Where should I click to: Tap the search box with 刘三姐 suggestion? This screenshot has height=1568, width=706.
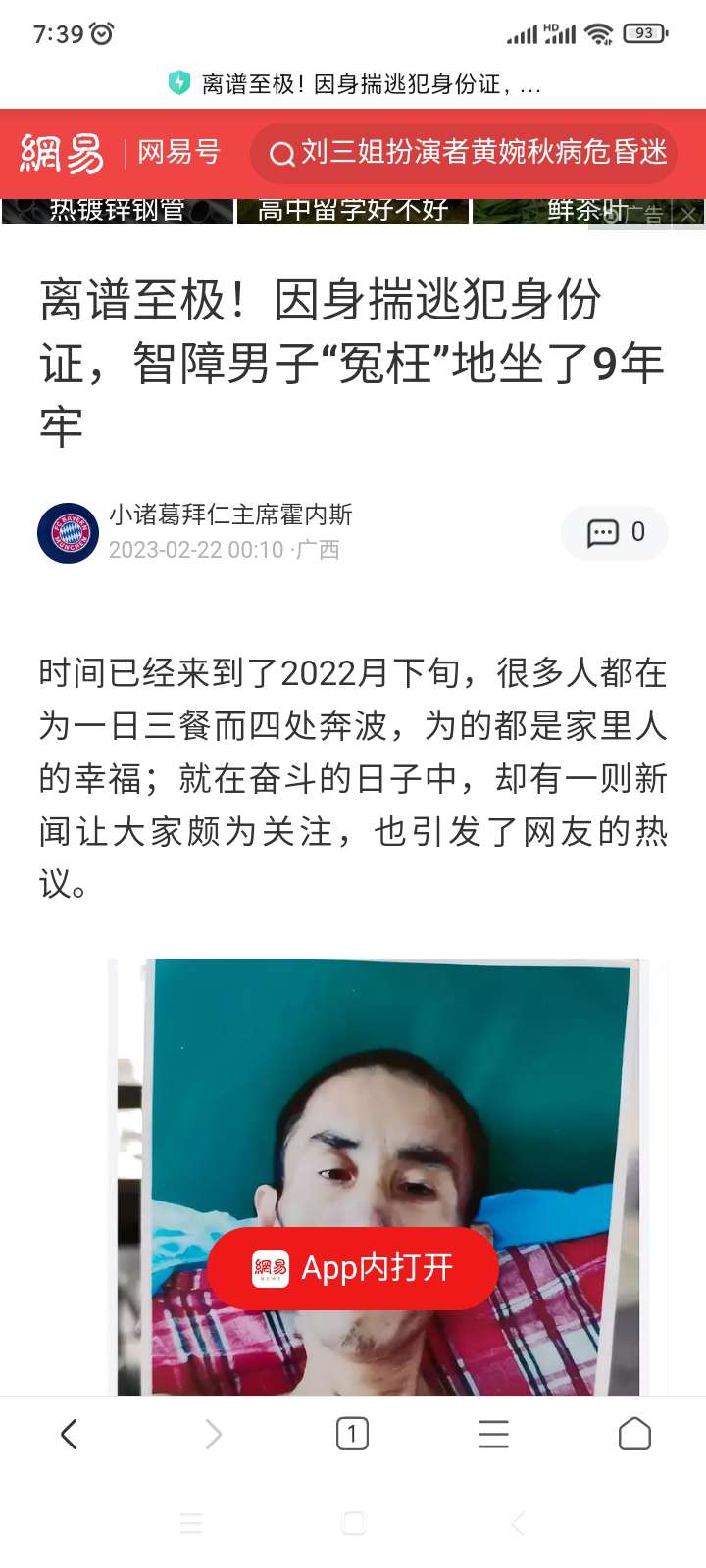point(464,153)
